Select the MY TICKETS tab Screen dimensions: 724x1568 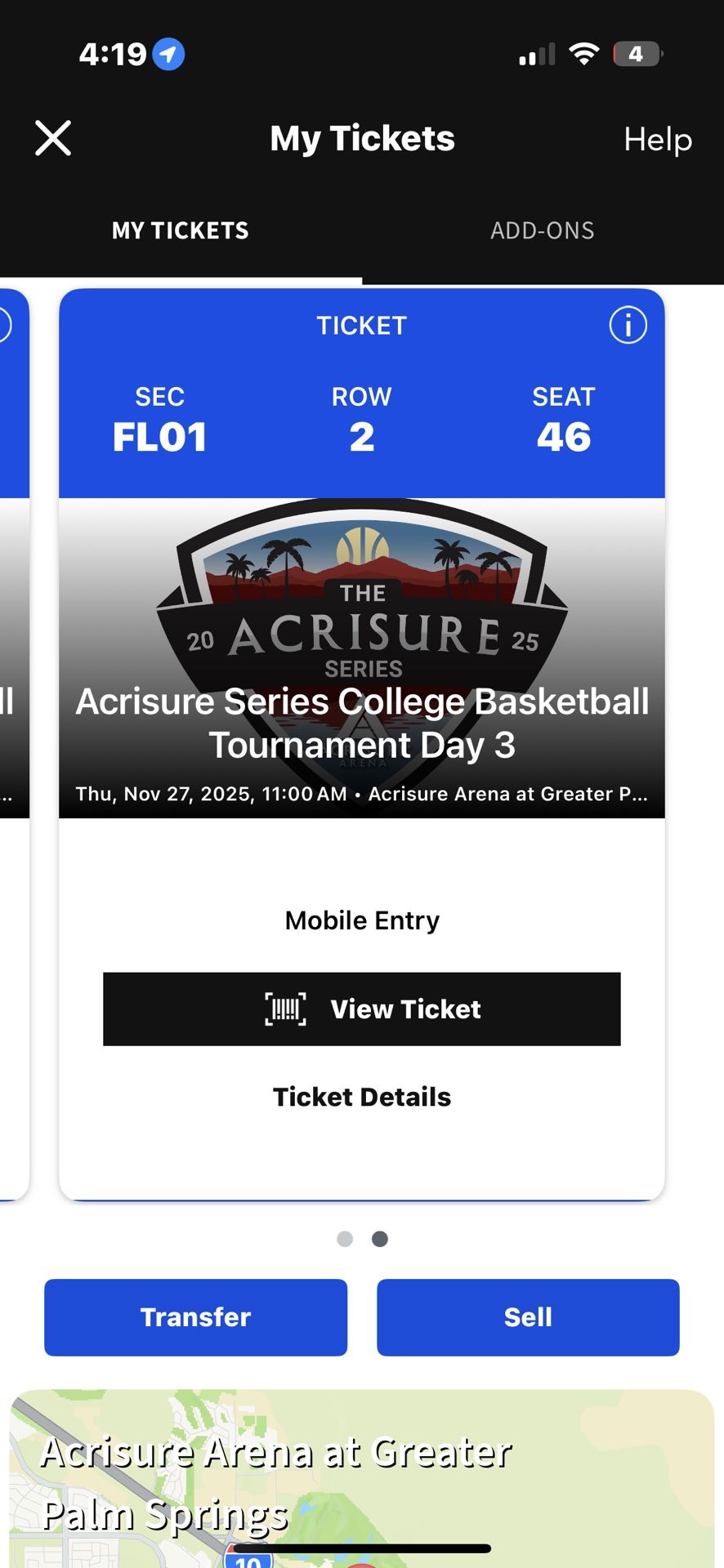tap(180, 230)
